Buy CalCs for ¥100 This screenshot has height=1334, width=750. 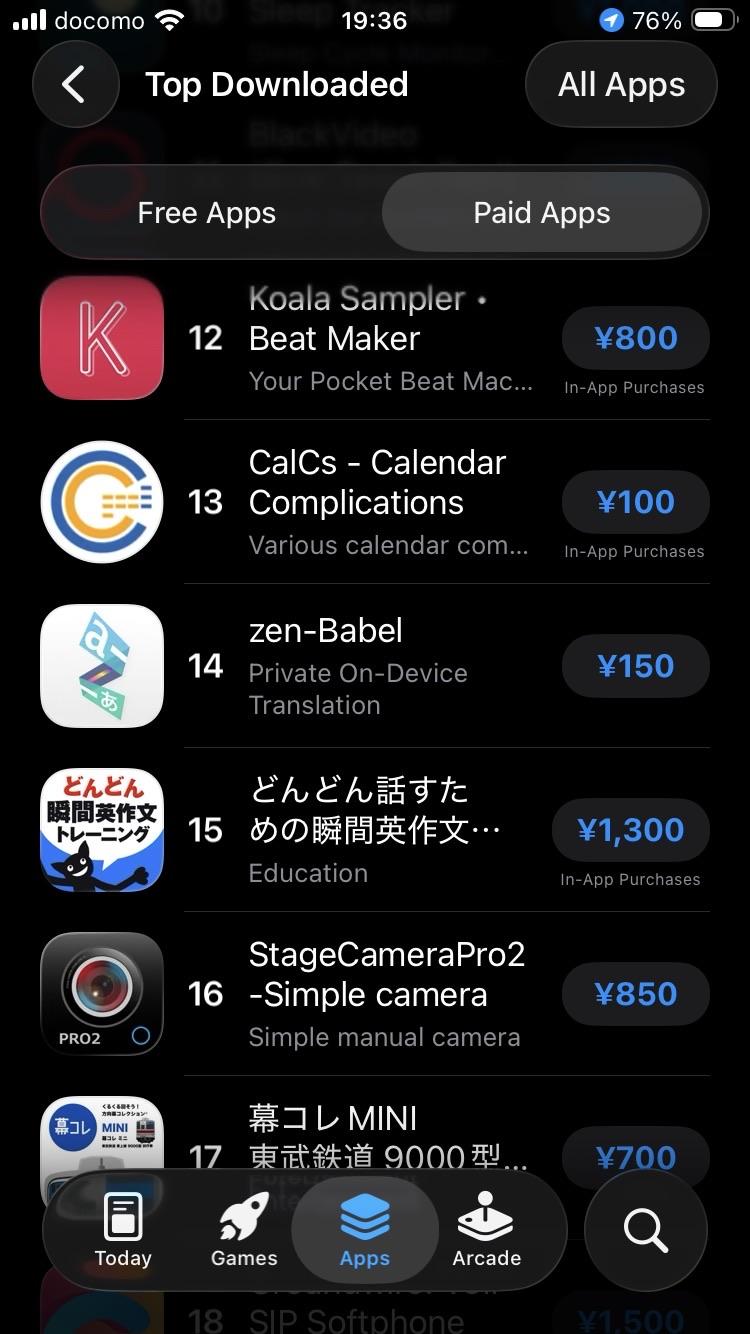tap(635, 502)
